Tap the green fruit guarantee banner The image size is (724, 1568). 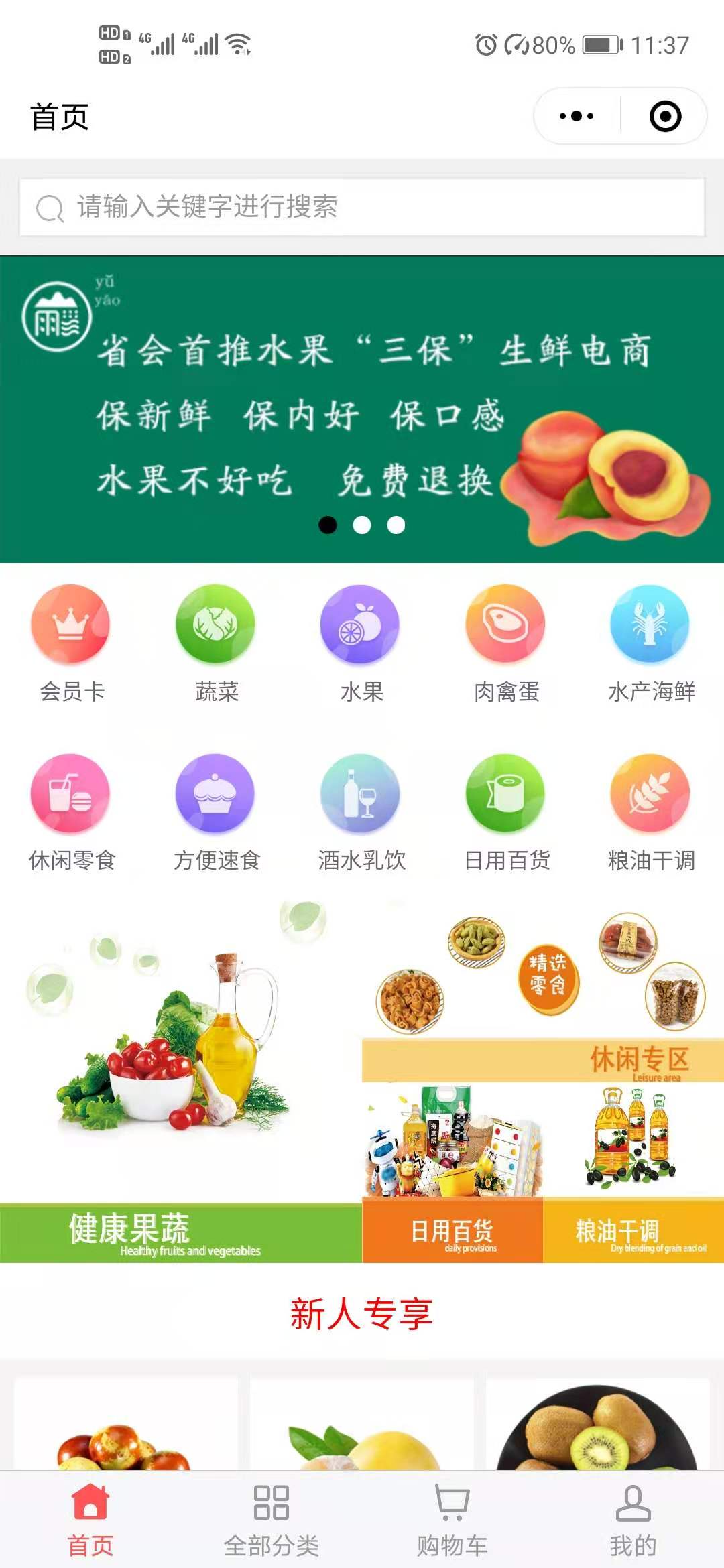pos(362,409)
